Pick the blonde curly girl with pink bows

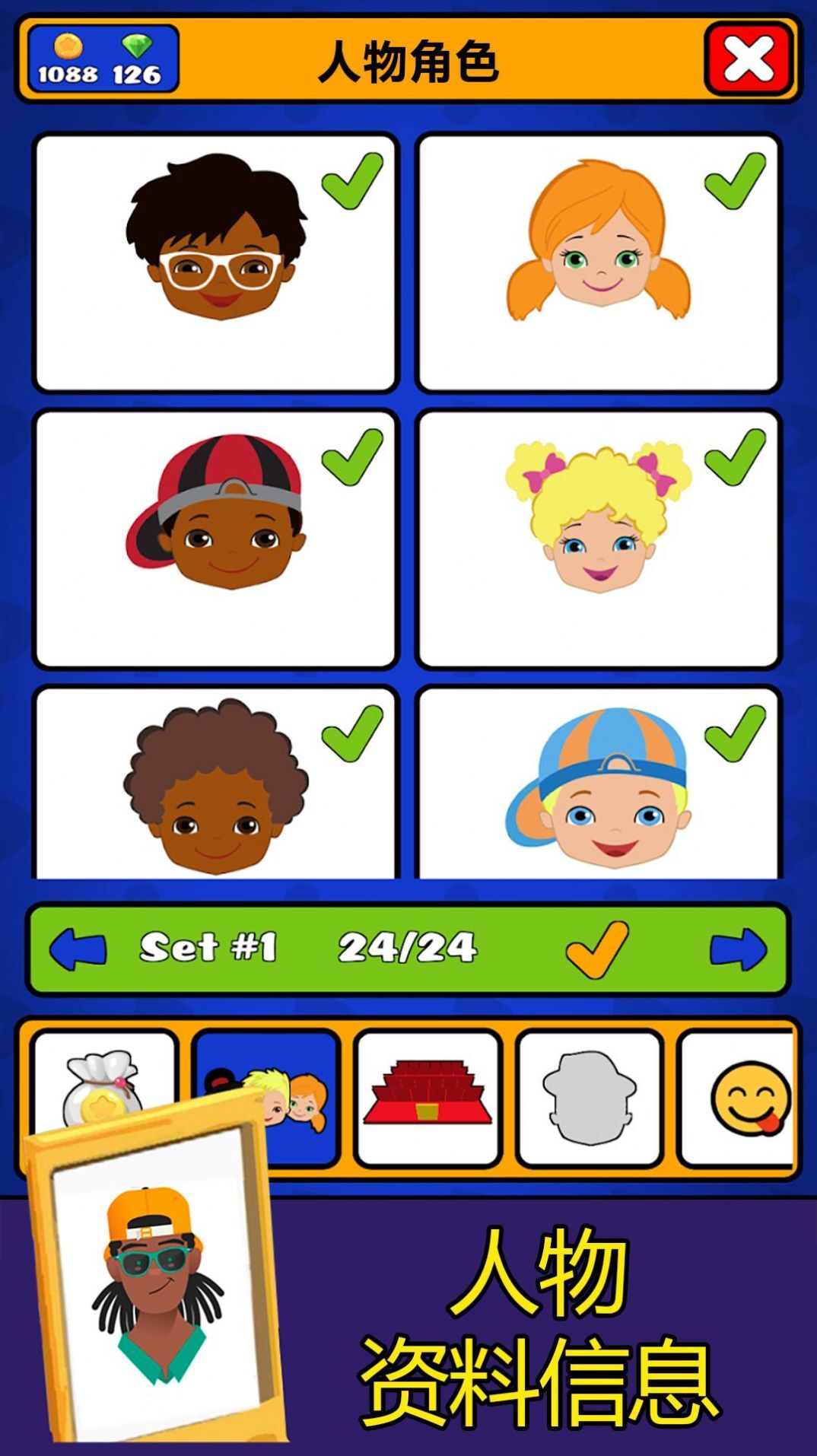[599, 539]
